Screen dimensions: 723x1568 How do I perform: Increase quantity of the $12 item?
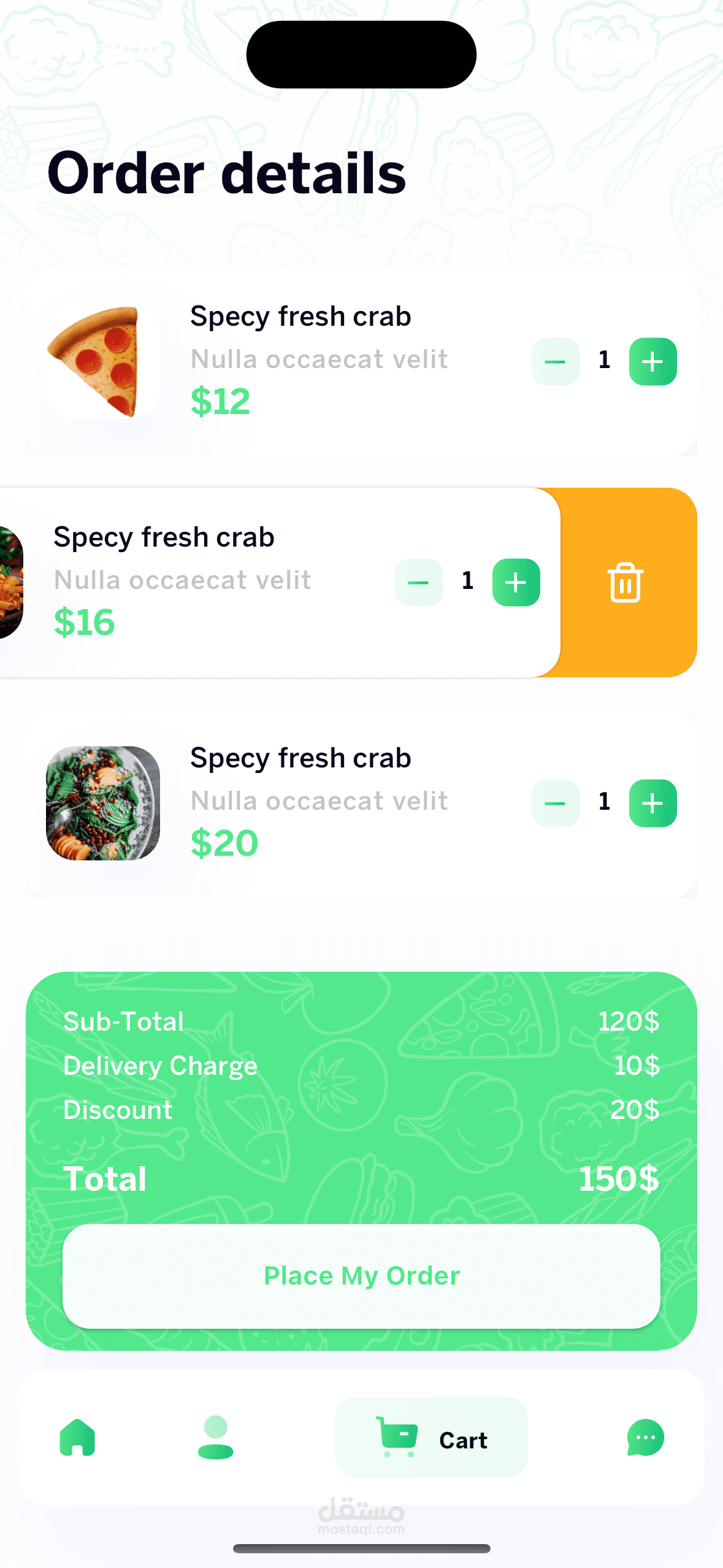click(x=652, y=362)
